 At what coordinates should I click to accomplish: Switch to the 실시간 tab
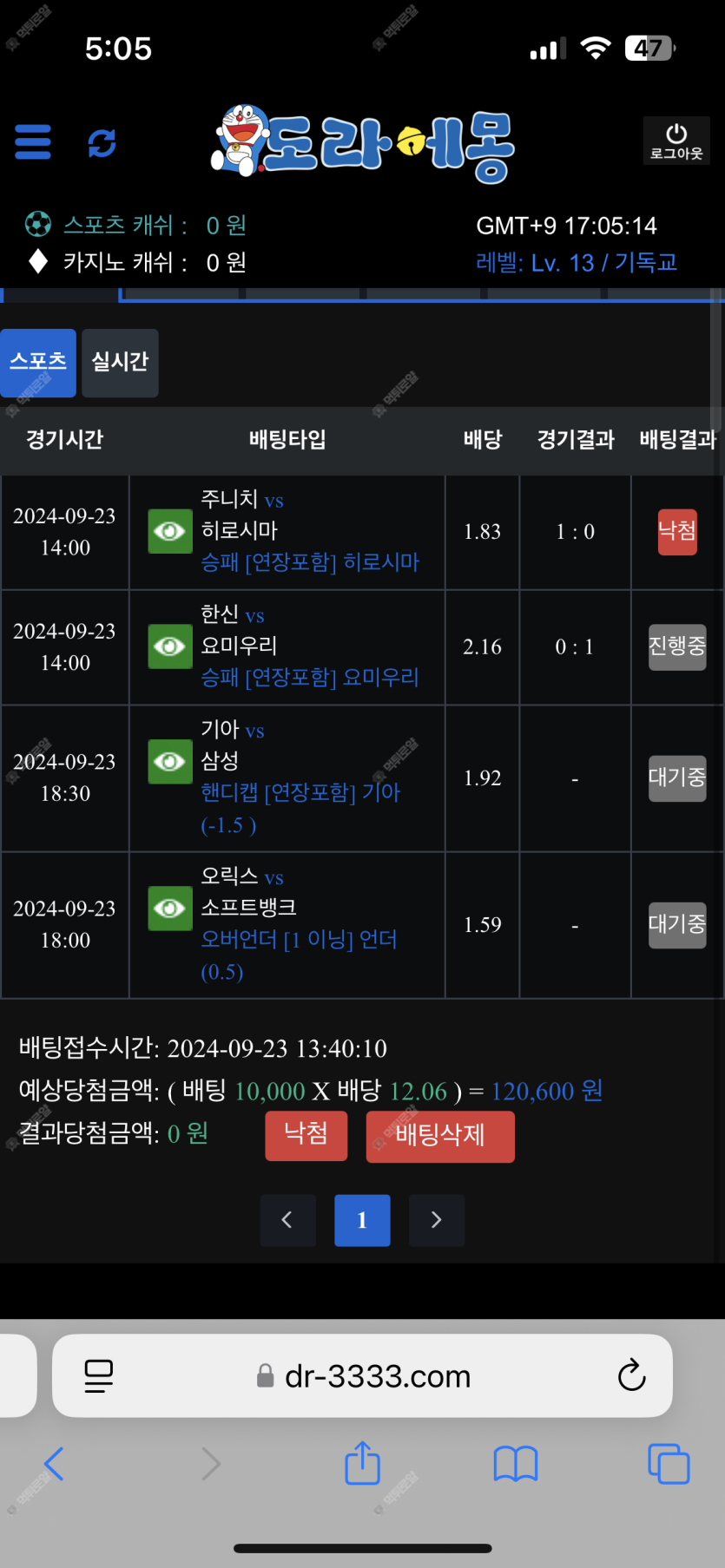120,362
